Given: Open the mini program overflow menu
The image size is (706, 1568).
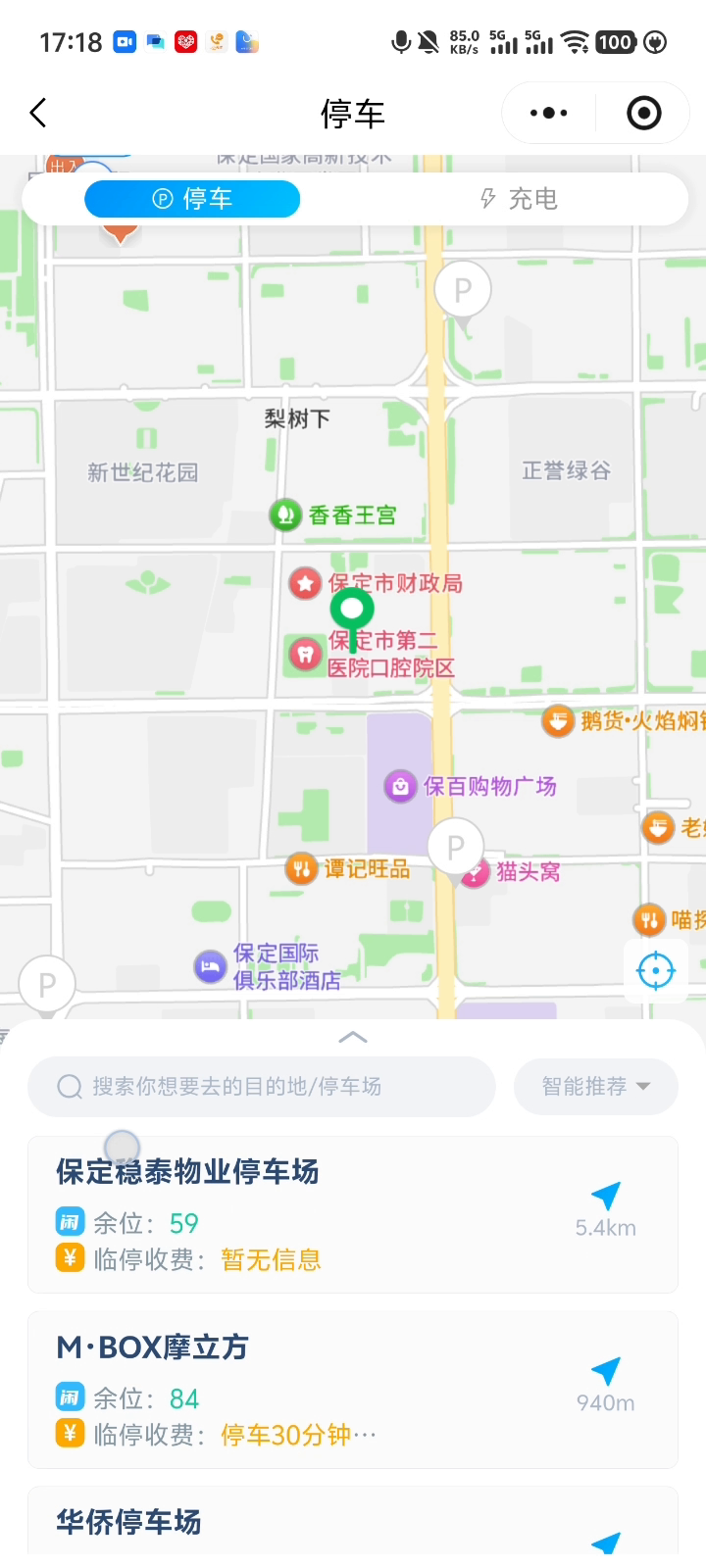Looking at the screenshot, I should (548, 113).
